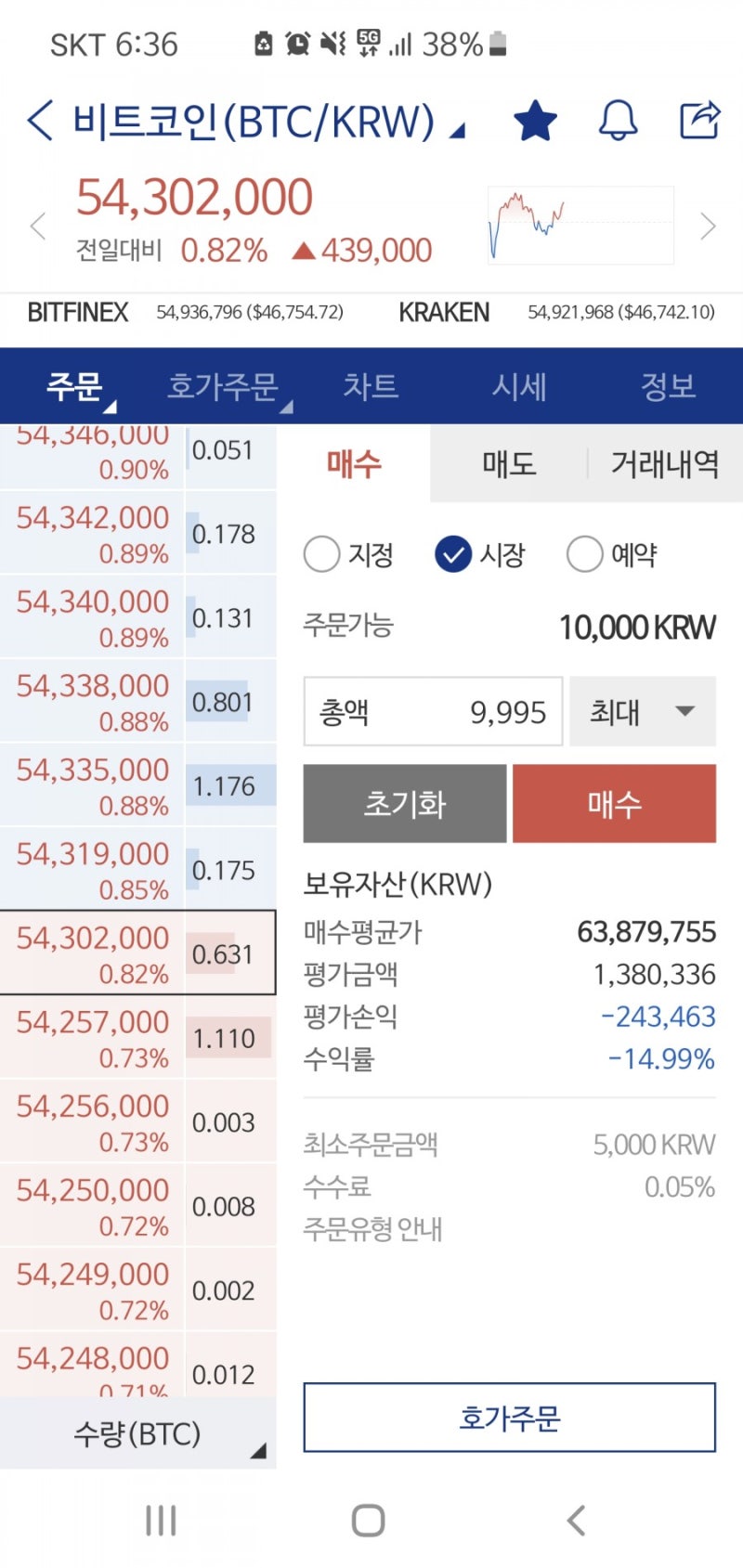Image resolution: width=743 pixels, height=1568 pixels.
Task: Toggle the favorite star for BTC/KRW
Action: coord(535,121)
